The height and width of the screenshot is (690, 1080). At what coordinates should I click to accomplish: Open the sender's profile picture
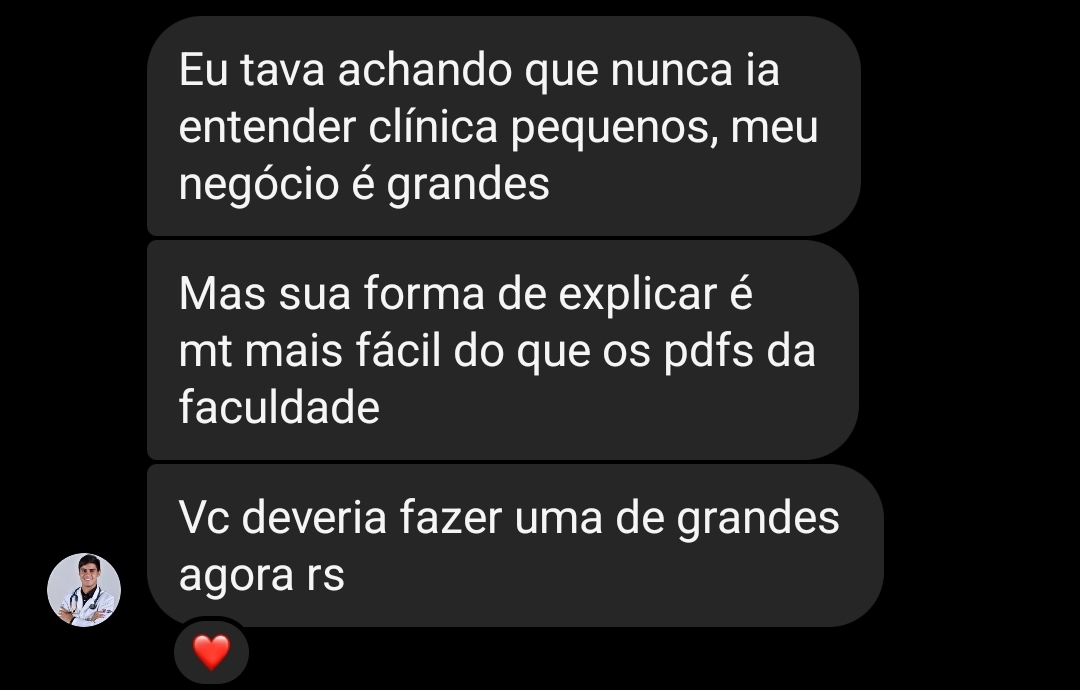point(84,589)
